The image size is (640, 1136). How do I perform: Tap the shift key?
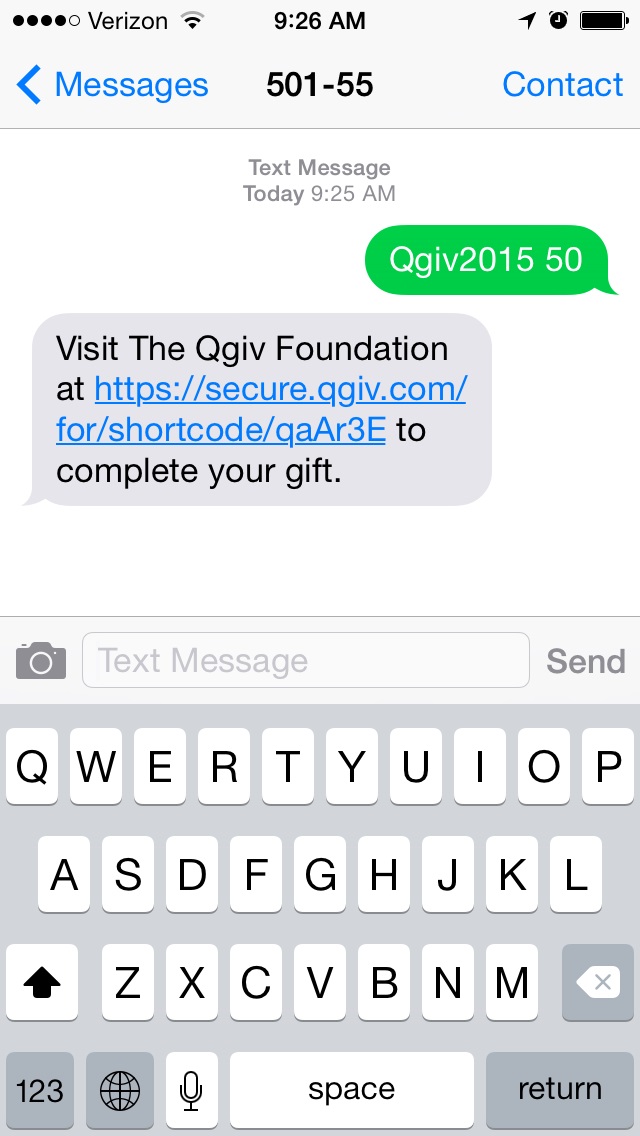coord(42,982)
